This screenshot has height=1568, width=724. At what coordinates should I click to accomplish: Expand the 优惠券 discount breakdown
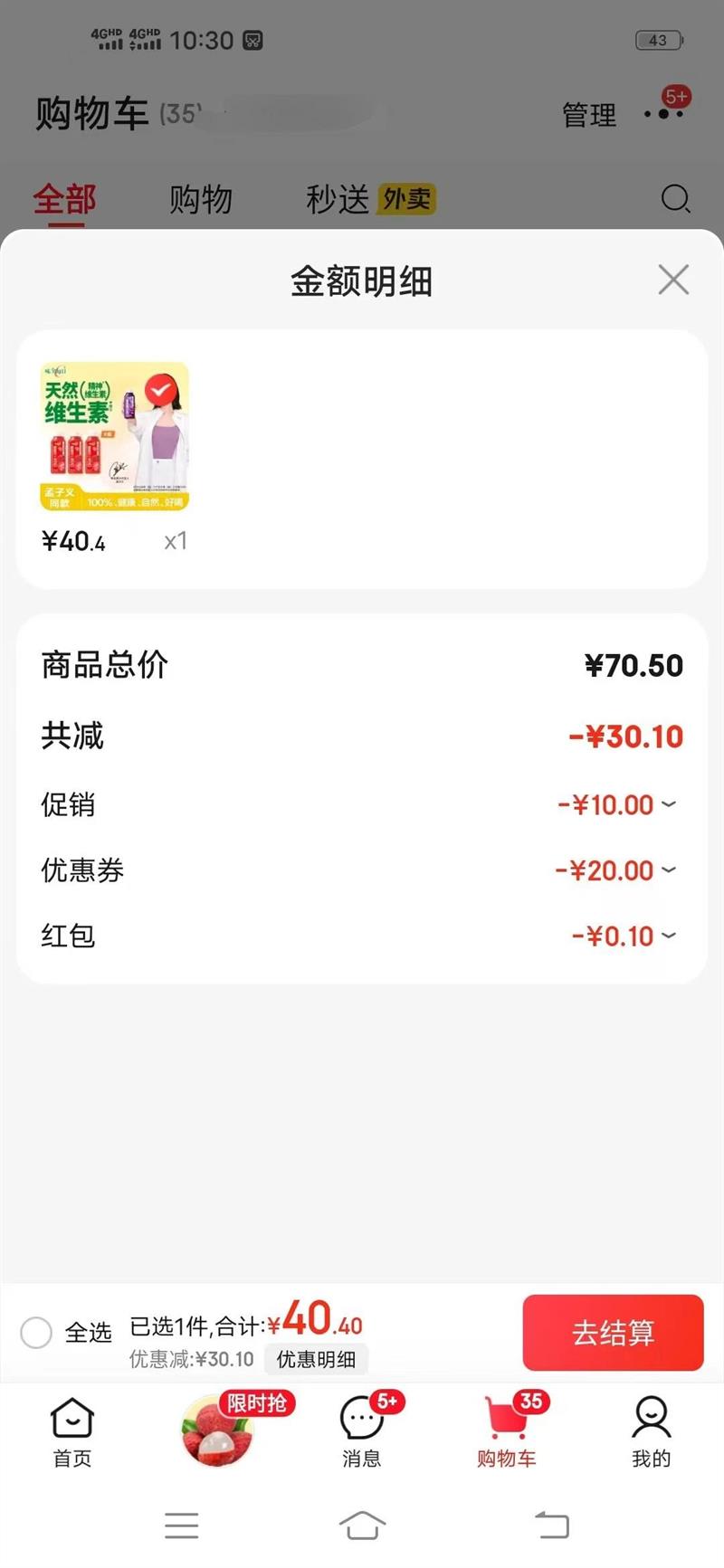click(x=669, y=870)
